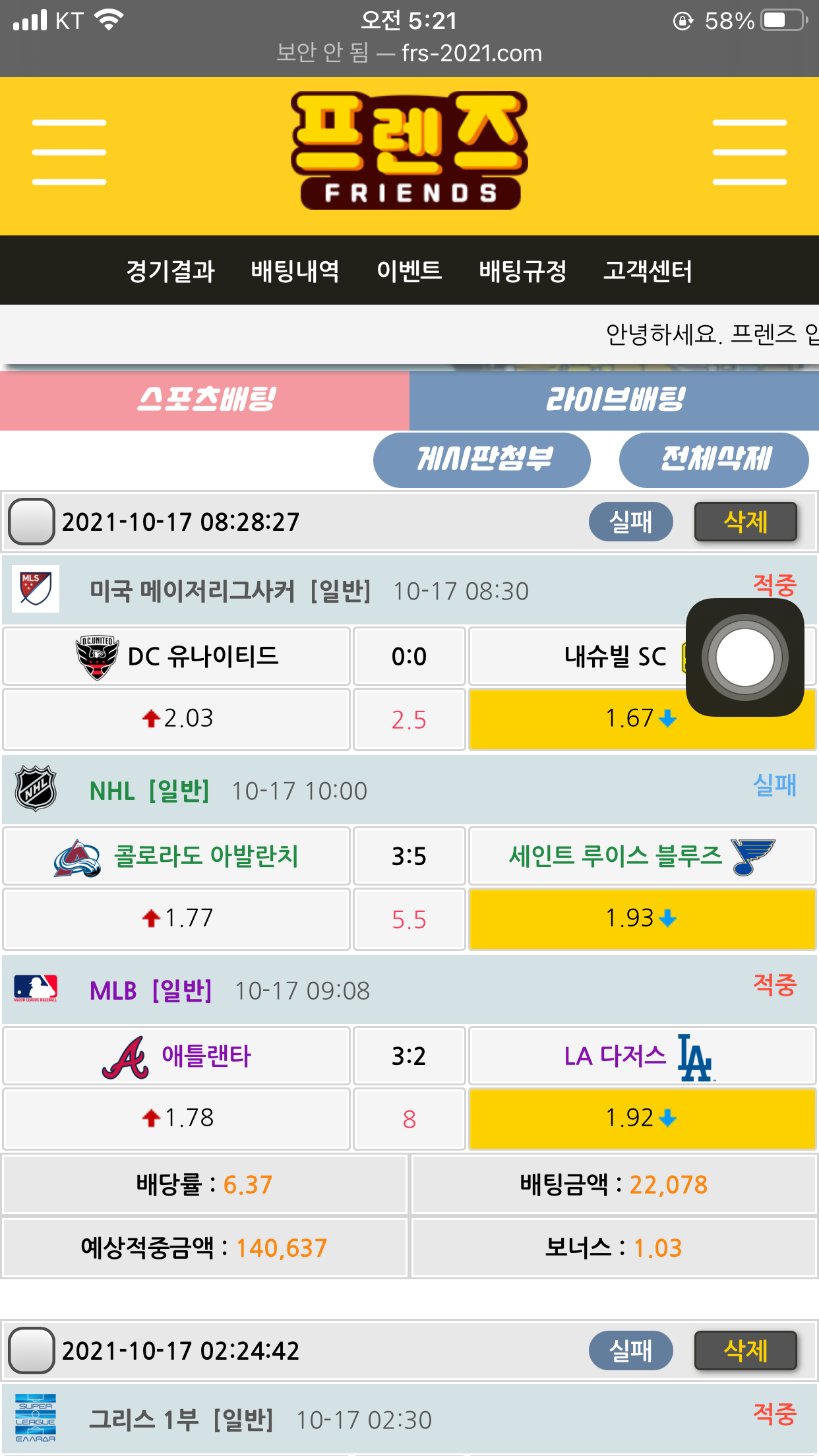This screenshot has width=819, height=1456.
Task: Switch to 스포츠배팅 tab
Action: click(x=205, y=400)
